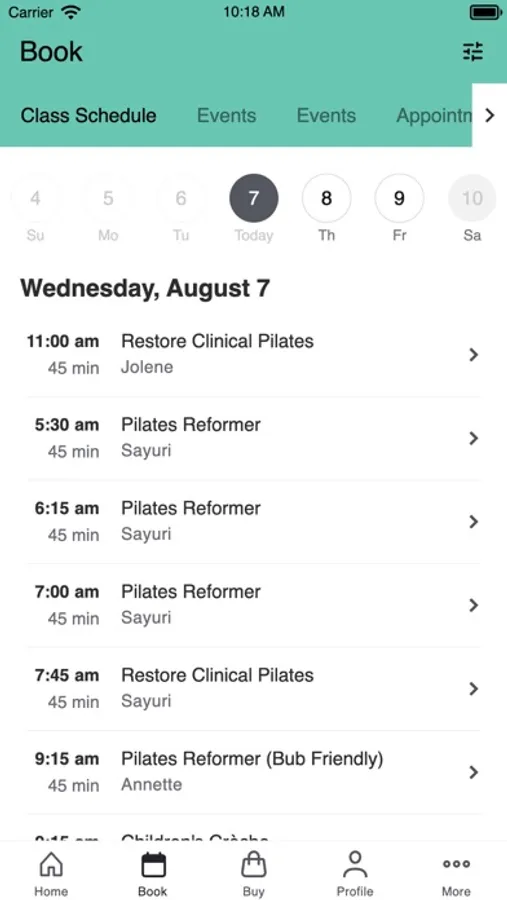The height and width of the screenshot is (900, 507).
Task: Open the 7:45 am Restore Clinical Pilates class
Action: tap(253, 689)
